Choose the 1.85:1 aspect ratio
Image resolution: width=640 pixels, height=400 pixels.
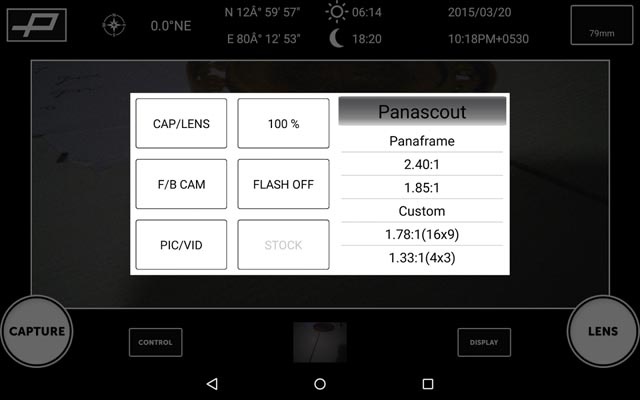point(422,187)
